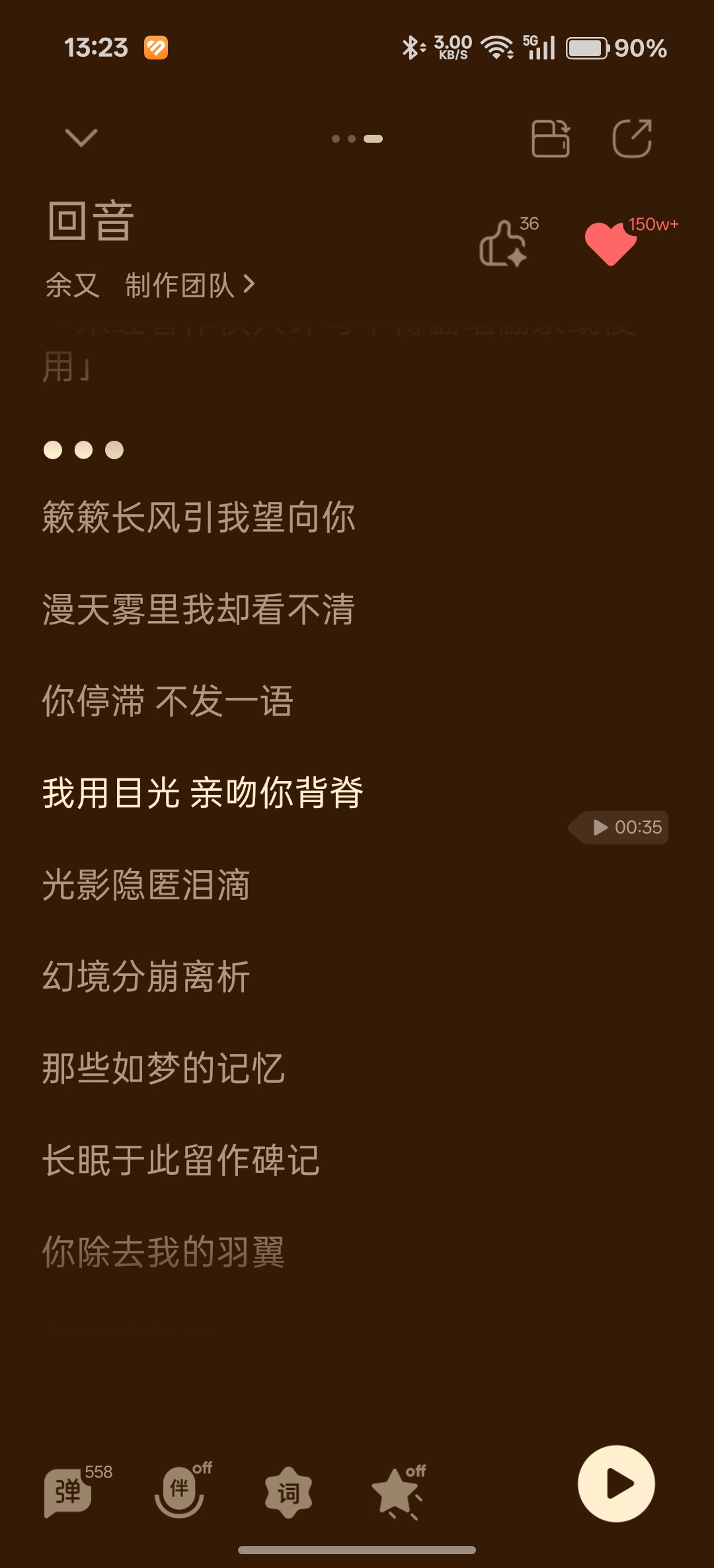Open the 弹 bullet comments button
Image resolution: width=714 pixels, height=1568 pixels.
69,1492
